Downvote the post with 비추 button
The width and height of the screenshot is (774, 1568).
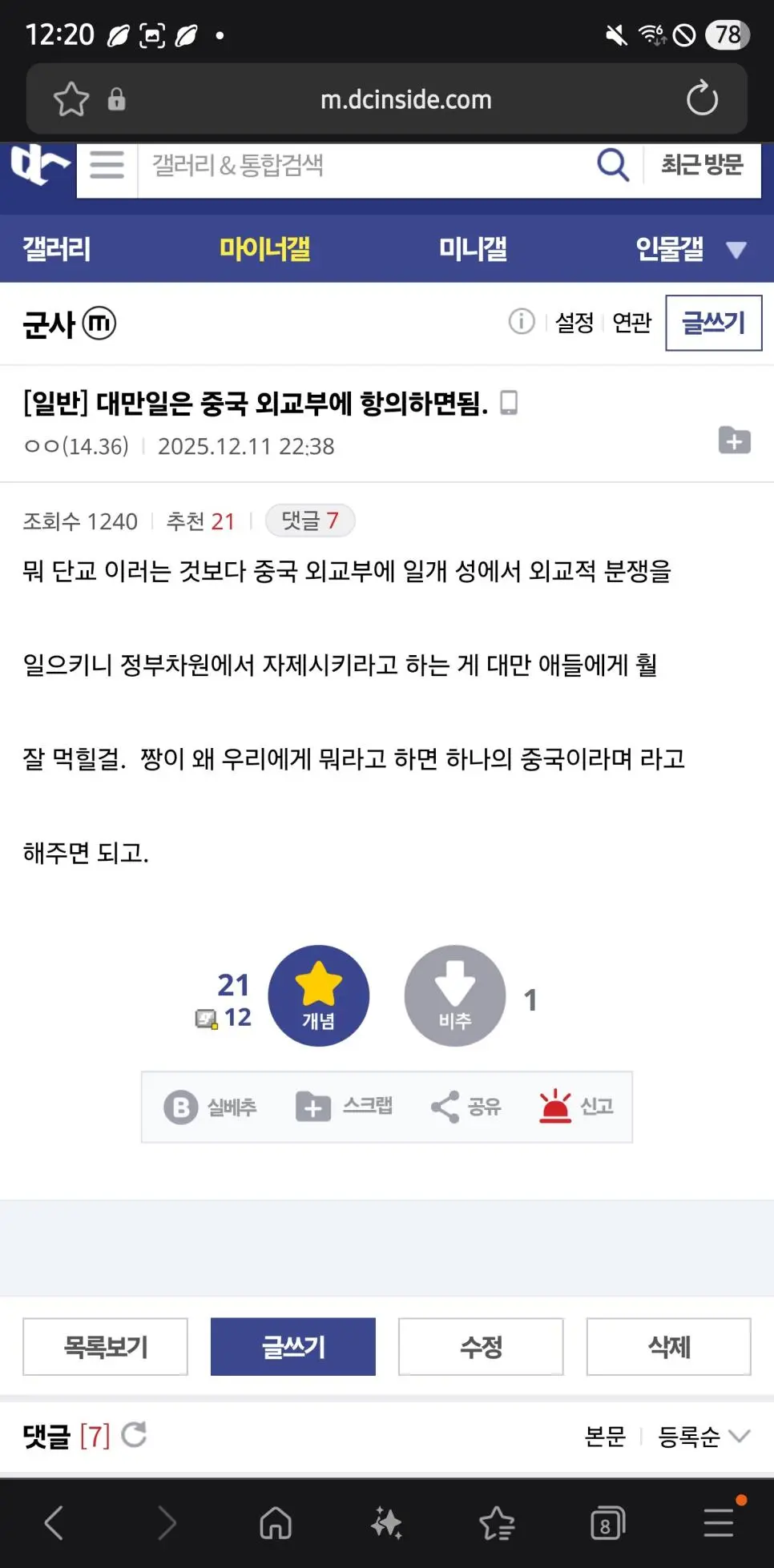[x=454, y=995]
